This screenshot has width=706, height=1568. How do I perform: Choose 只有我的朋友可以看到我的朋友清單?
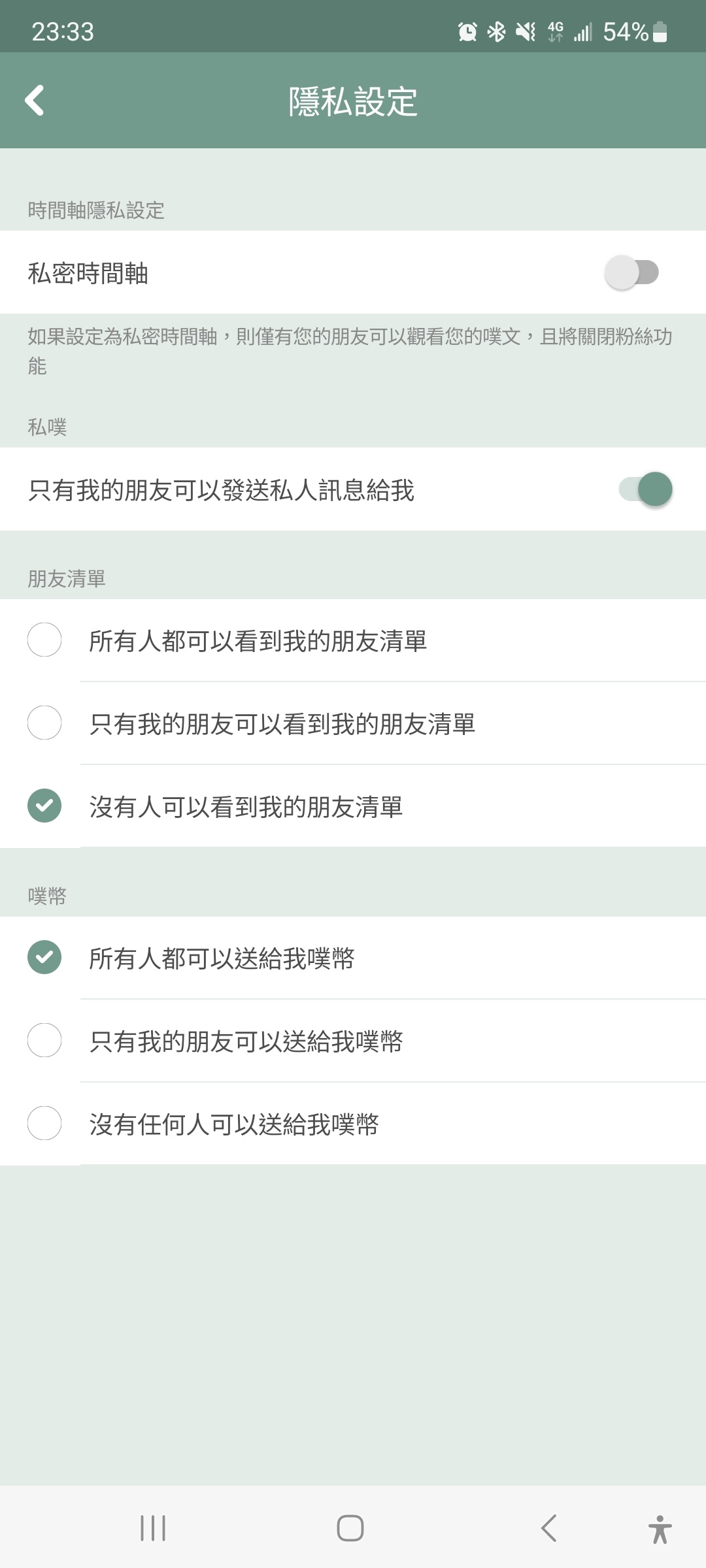(x=353, y=723)
